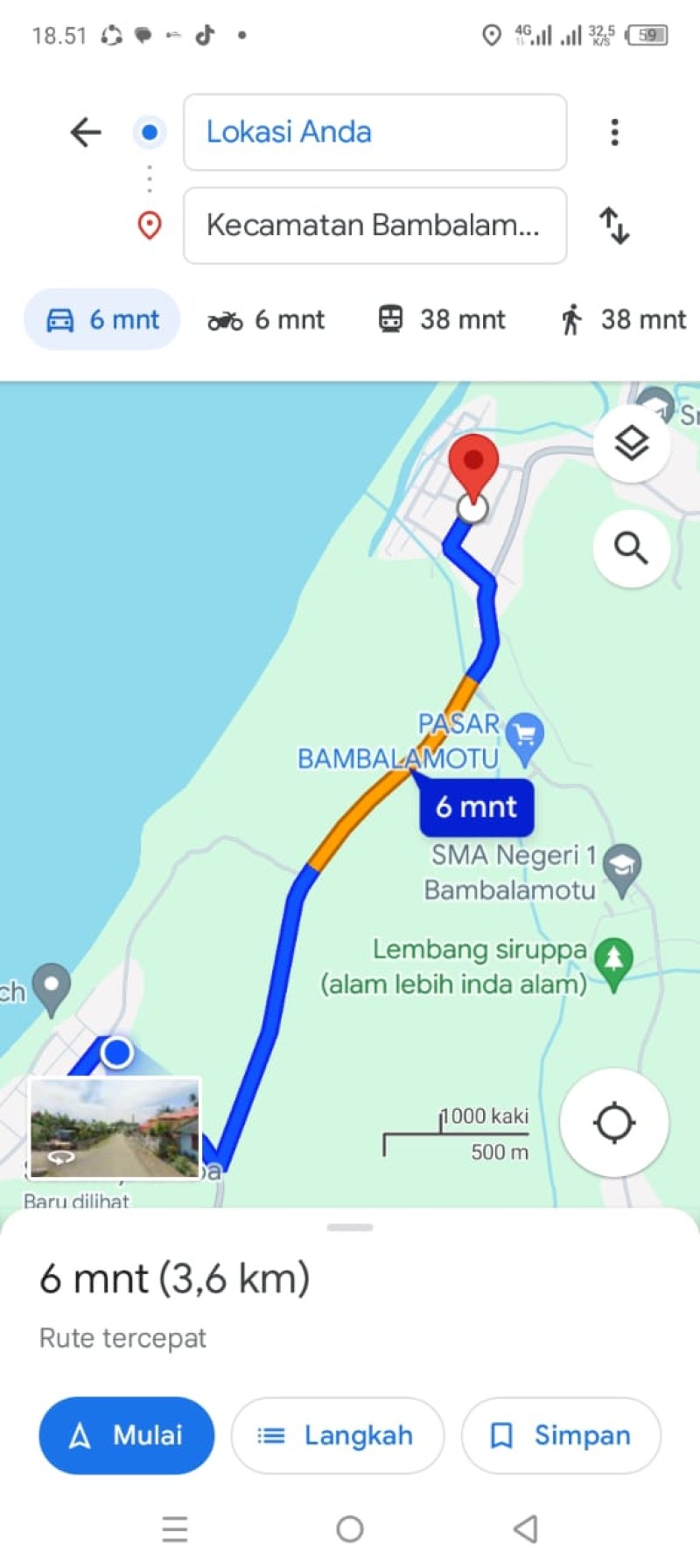Open Lembang siruppa park marker
700x1568 pixels.
click(613, 964)
